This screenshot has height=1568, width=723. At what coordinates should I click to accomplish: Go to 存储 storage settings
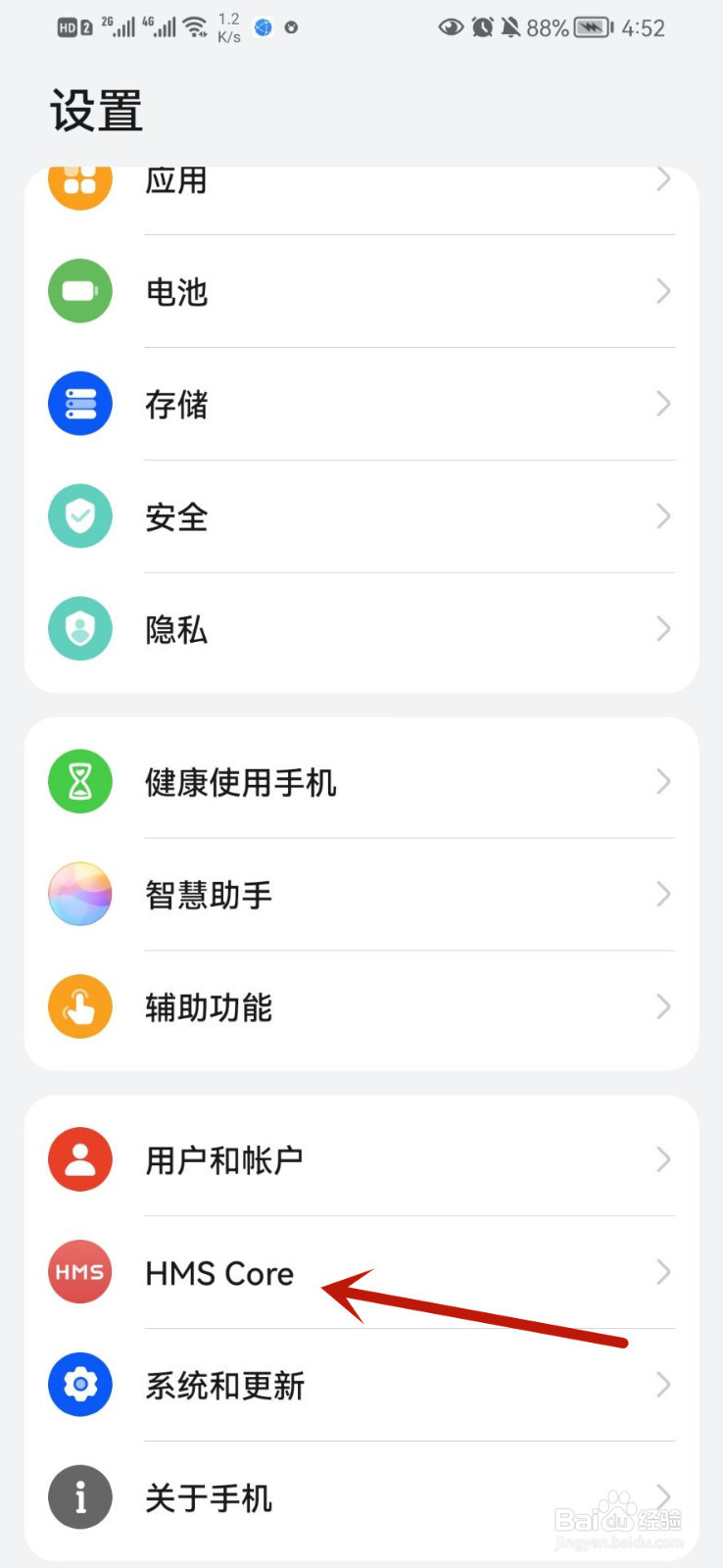click(x=176, y=405)
